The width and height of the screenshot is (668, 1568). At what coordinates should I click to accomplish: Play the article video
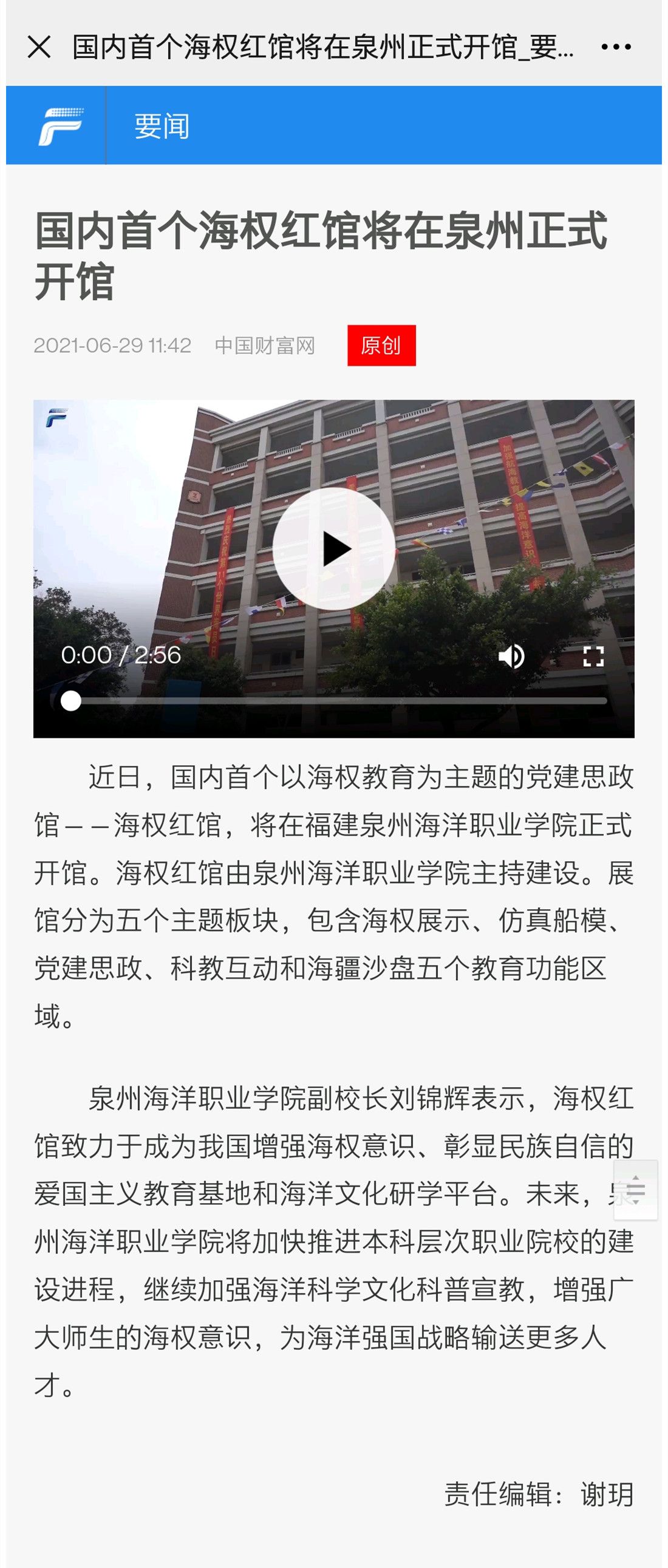pos(333,548)
